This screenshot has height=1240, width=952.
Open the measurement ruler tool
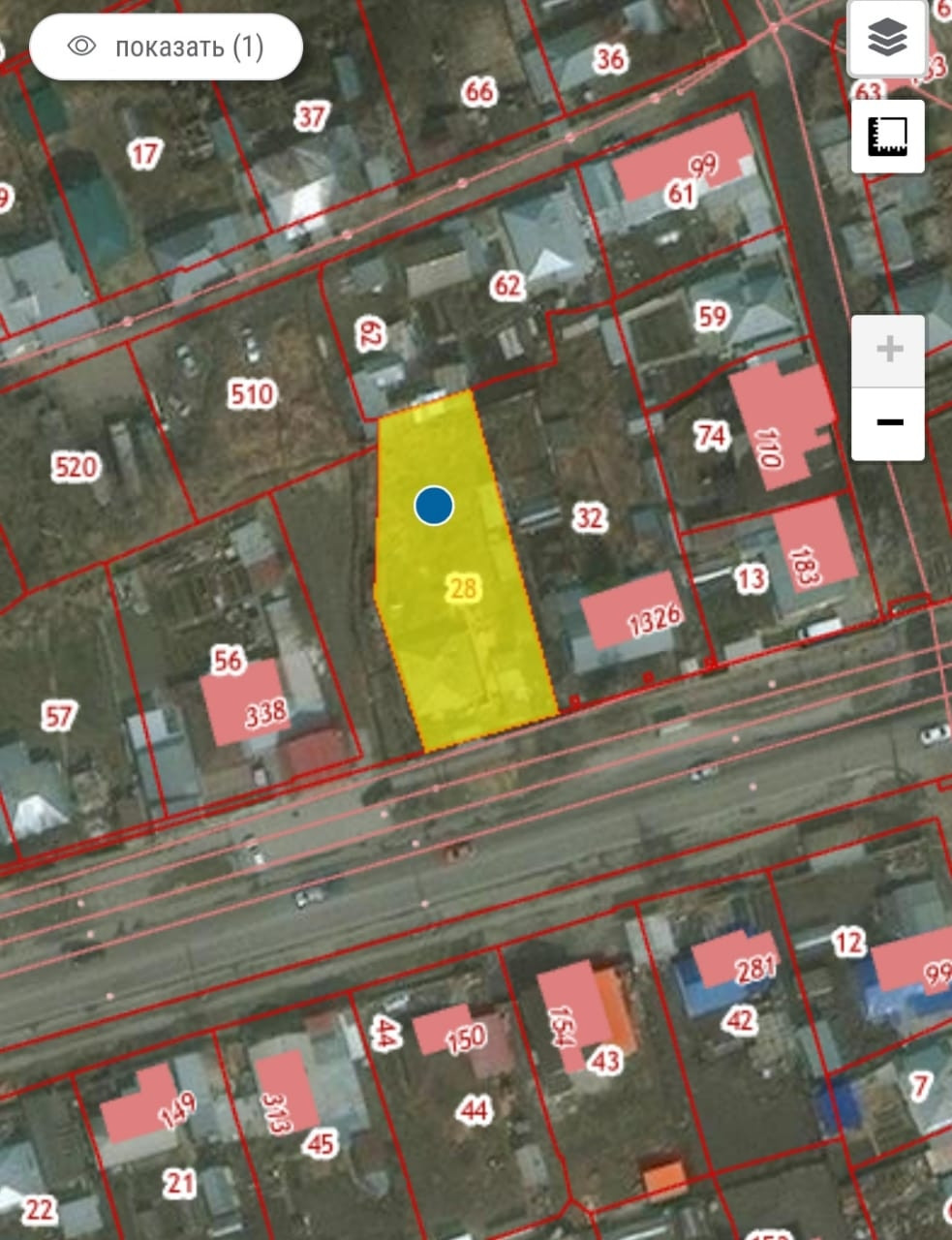(887, 137)
